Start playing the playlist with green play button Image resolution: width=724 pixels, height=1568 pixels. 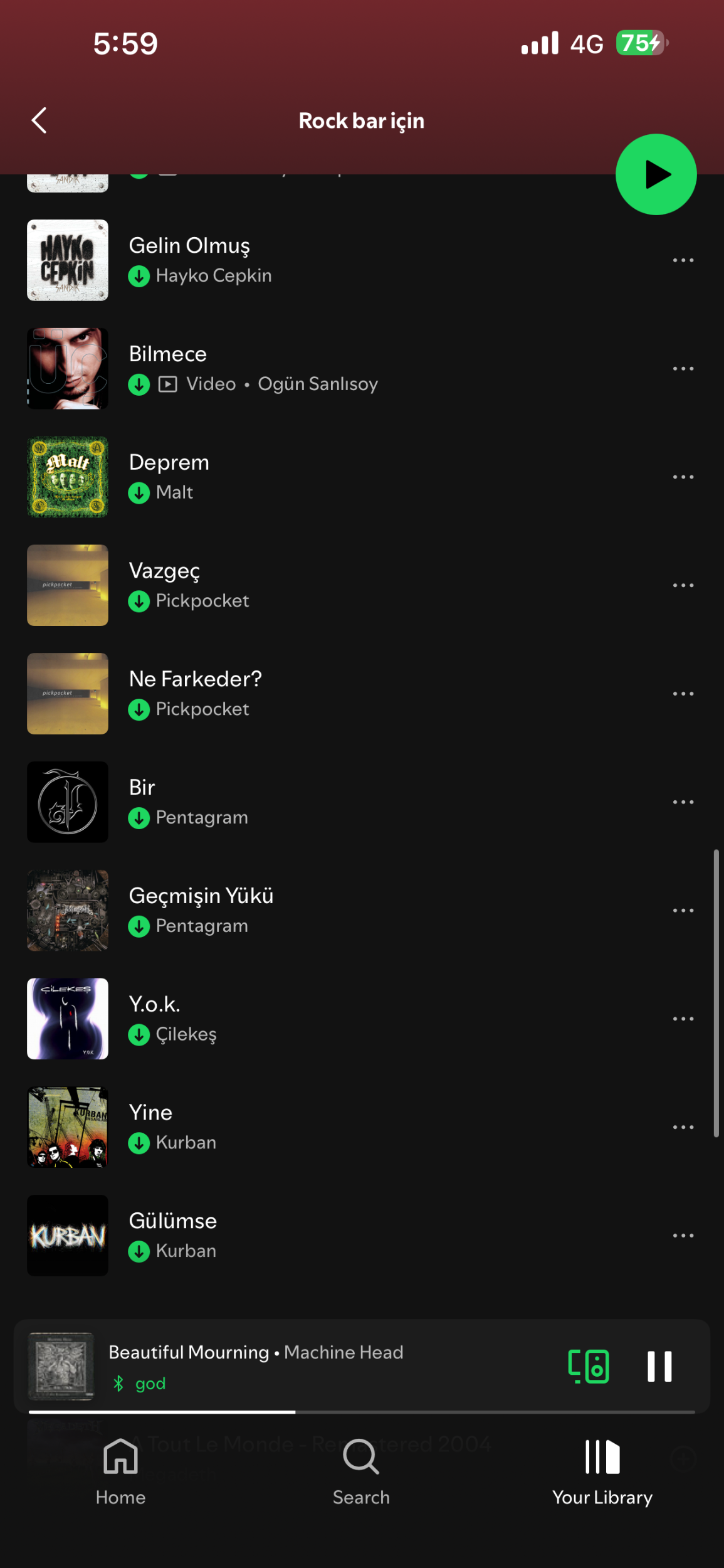tap(656, 174)
